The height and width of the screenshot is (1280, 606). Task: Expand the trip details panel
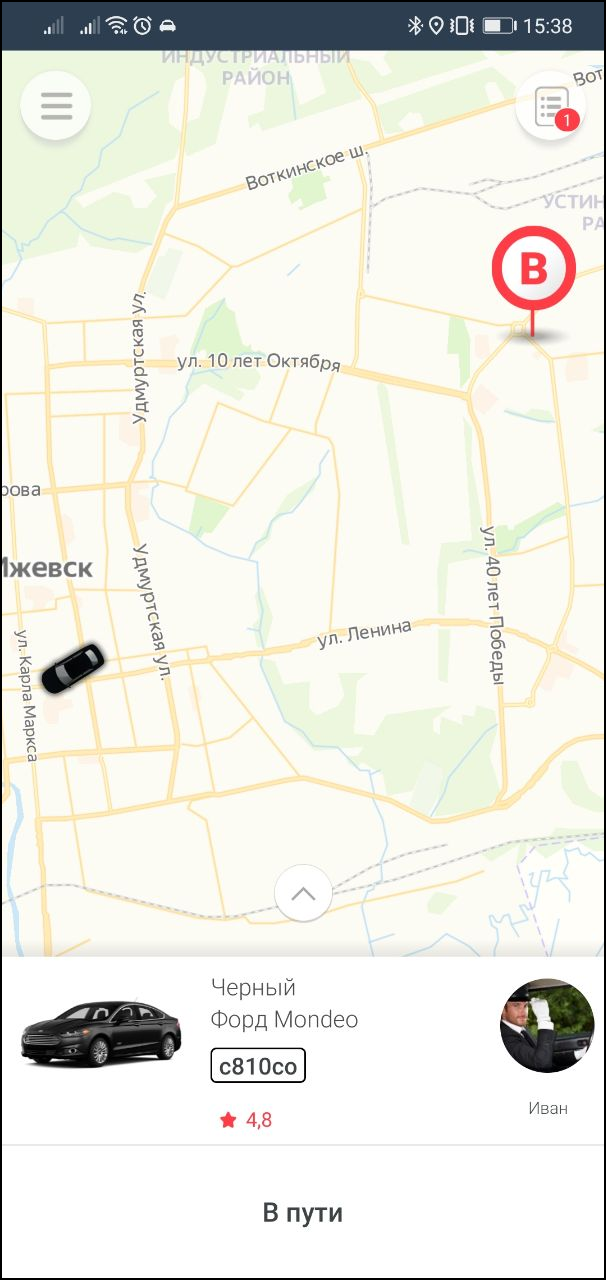pos(303,892)
